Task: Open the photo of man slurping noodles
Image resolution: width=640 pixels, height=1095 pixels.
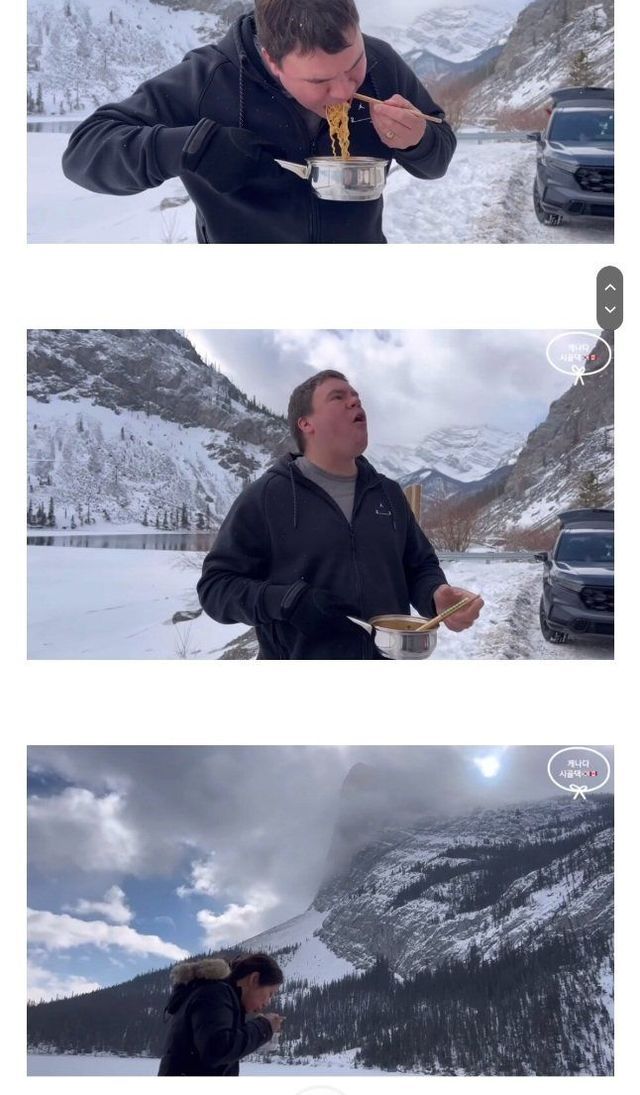Action: (x=320, y=120)
